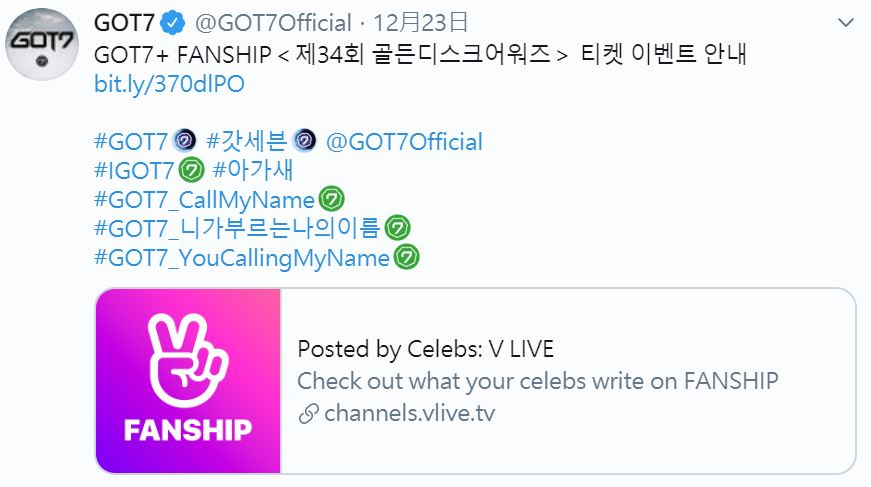The image size is (871, 487).
Task: Open the #GOT7 hashtag
Action: 130,142
